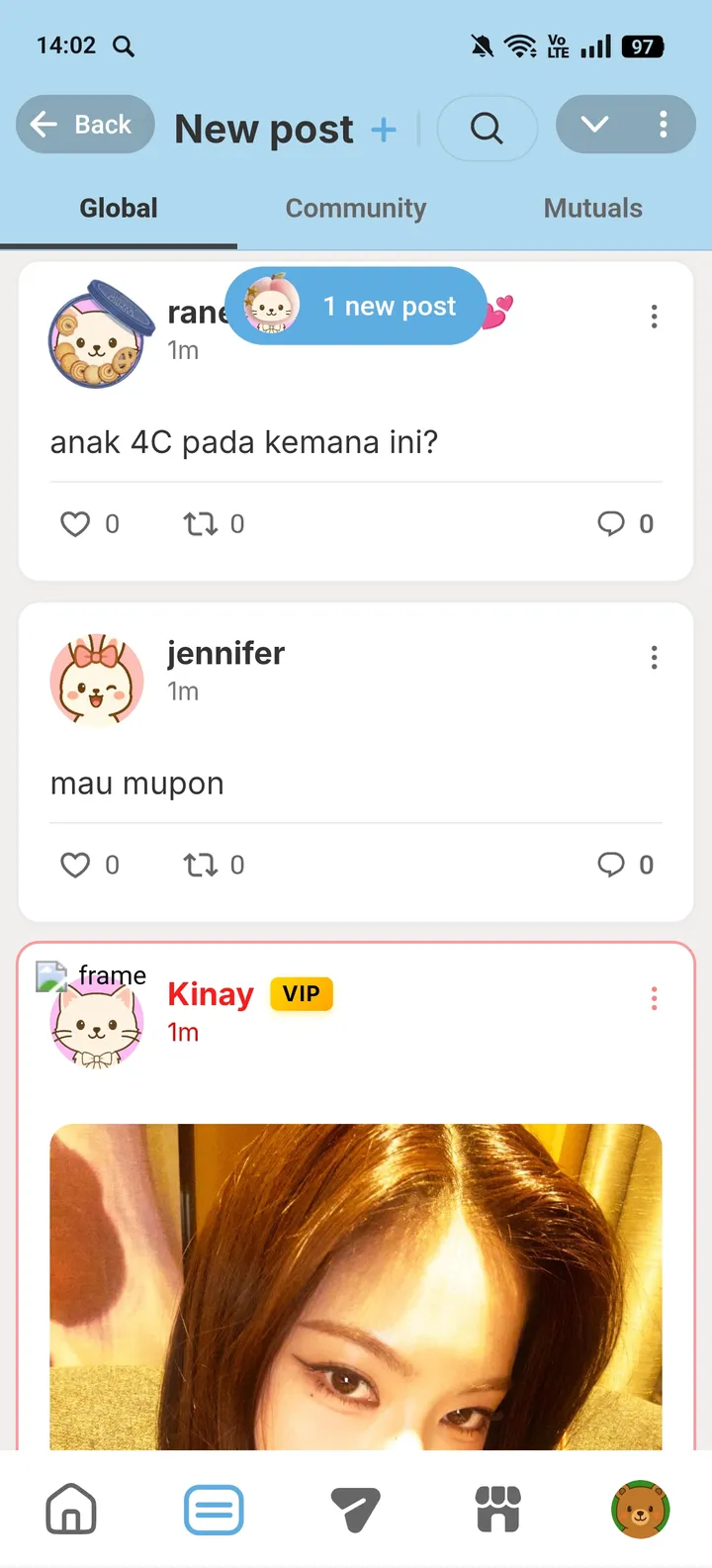Tap the home icon in bottom navigation
The width and height of the screenshot is (712, 1568).
[70, 1509]
